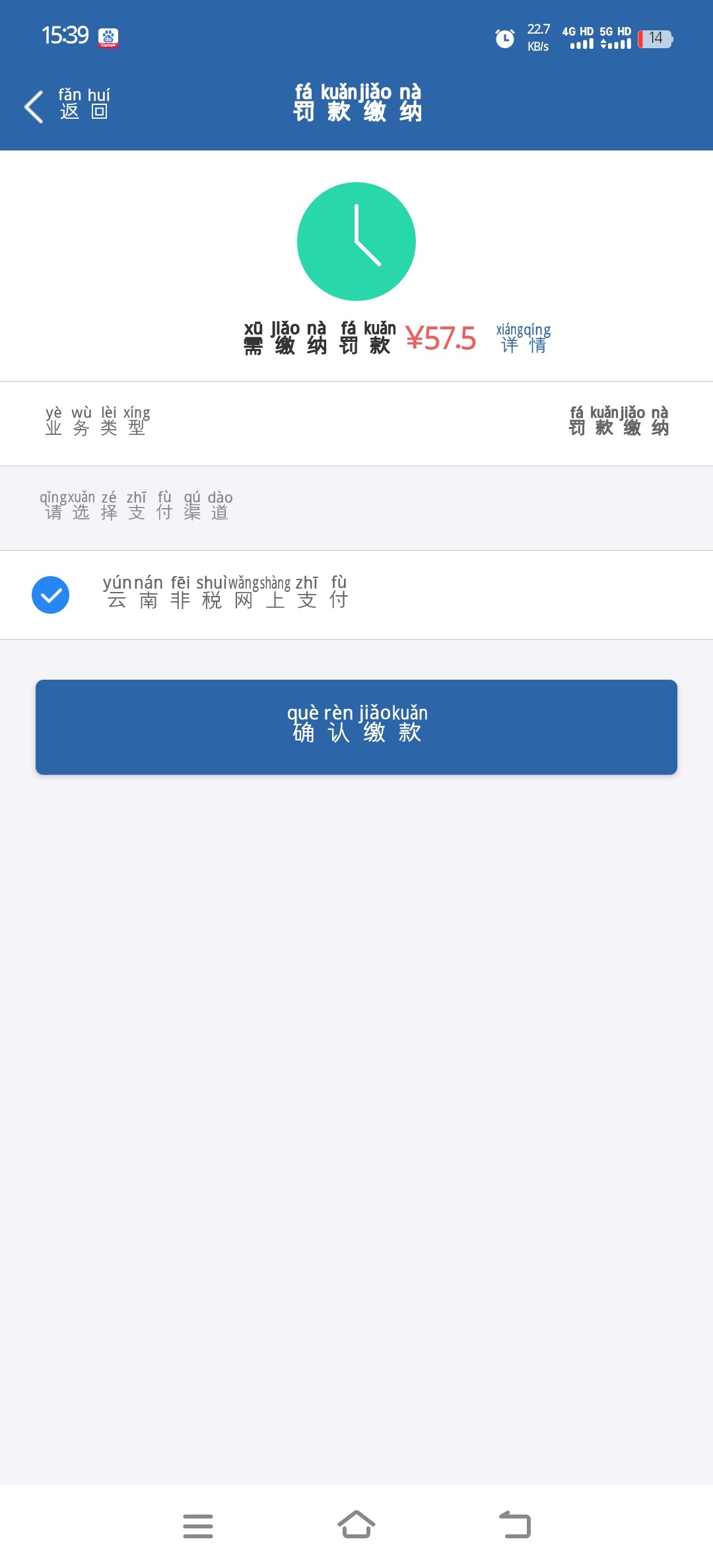Go back using 返回 button

(67, 106)
